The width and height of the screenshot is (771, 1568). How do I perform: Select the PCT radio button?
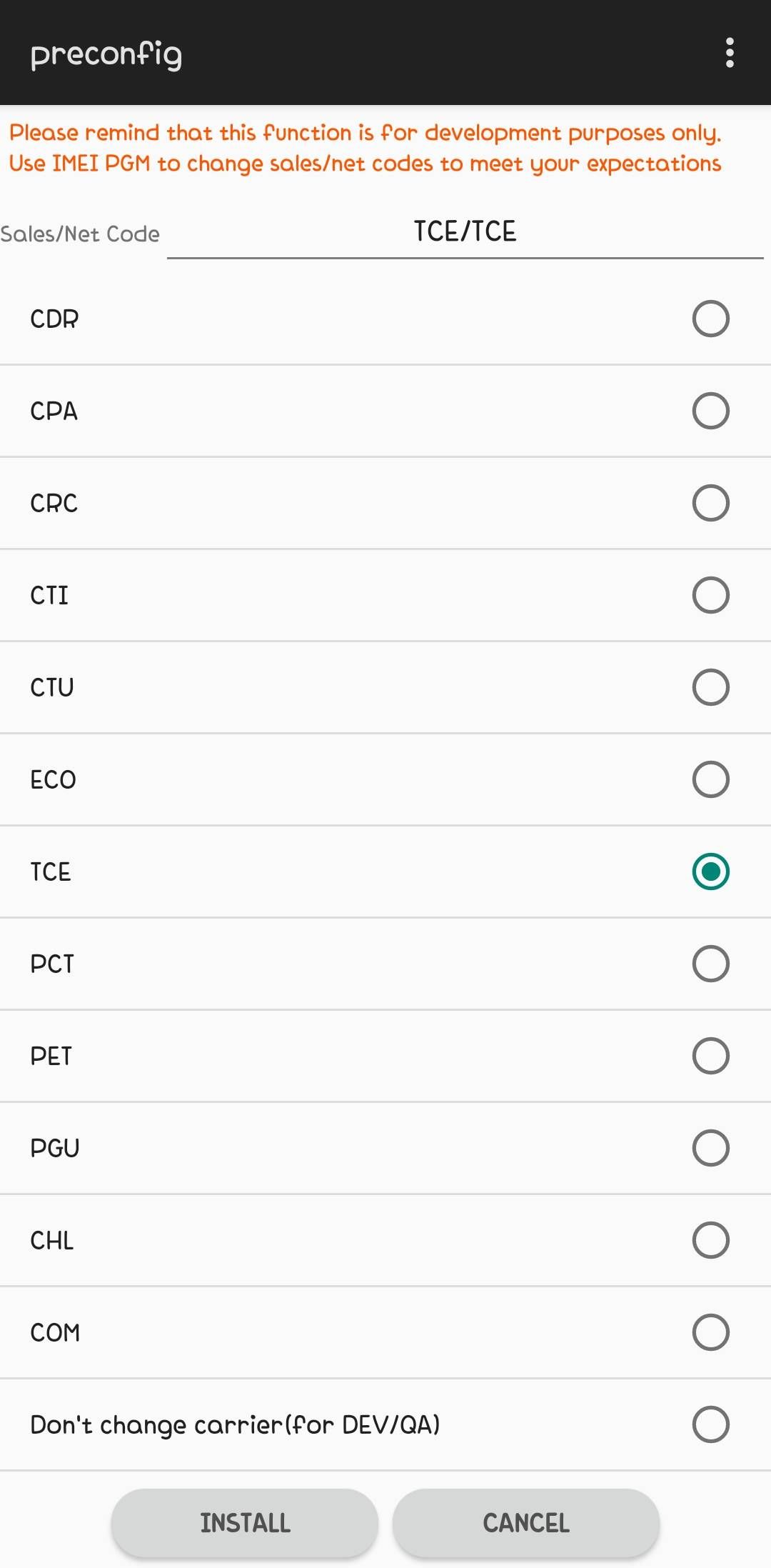tap(710, 964)
